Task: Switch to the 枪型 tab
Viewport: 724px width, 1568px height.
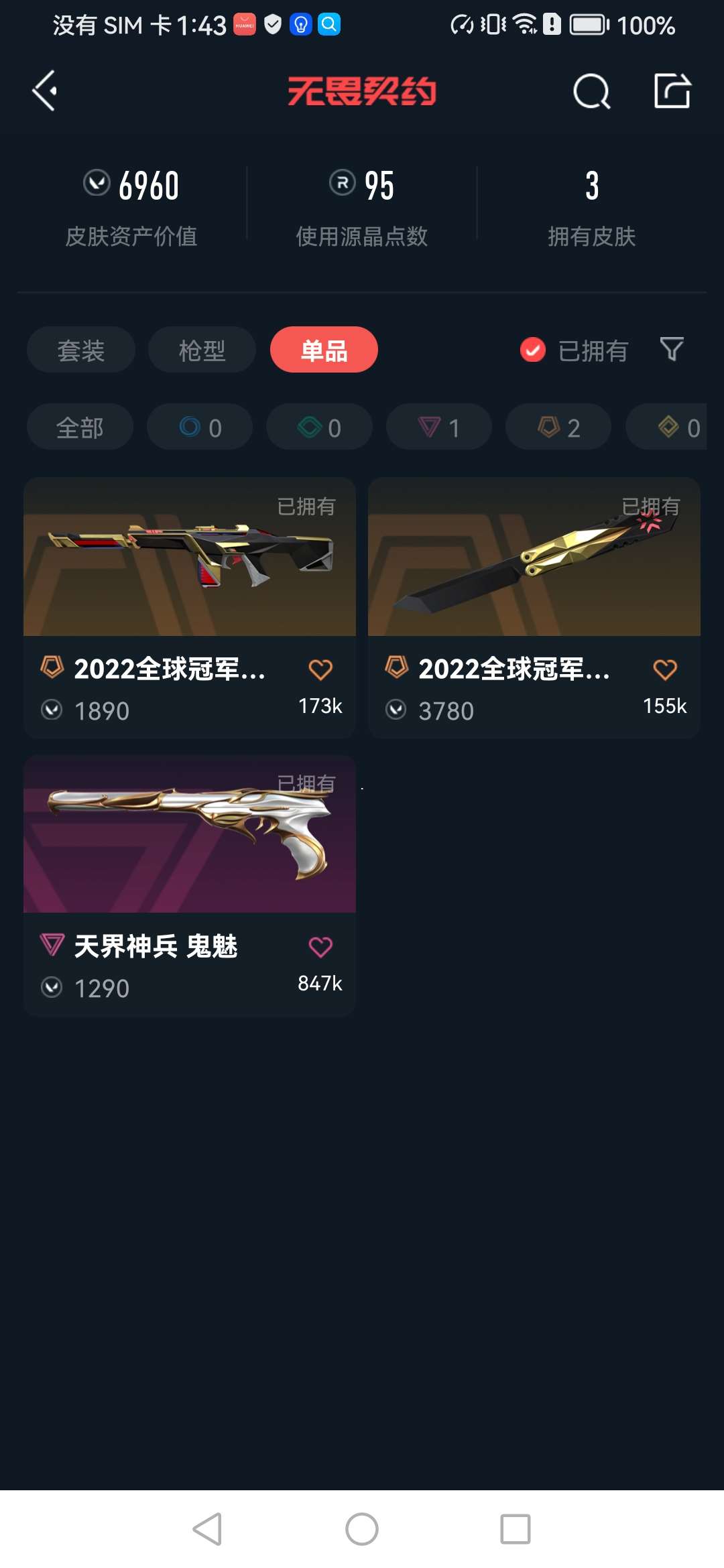Action: click(202, 350)
